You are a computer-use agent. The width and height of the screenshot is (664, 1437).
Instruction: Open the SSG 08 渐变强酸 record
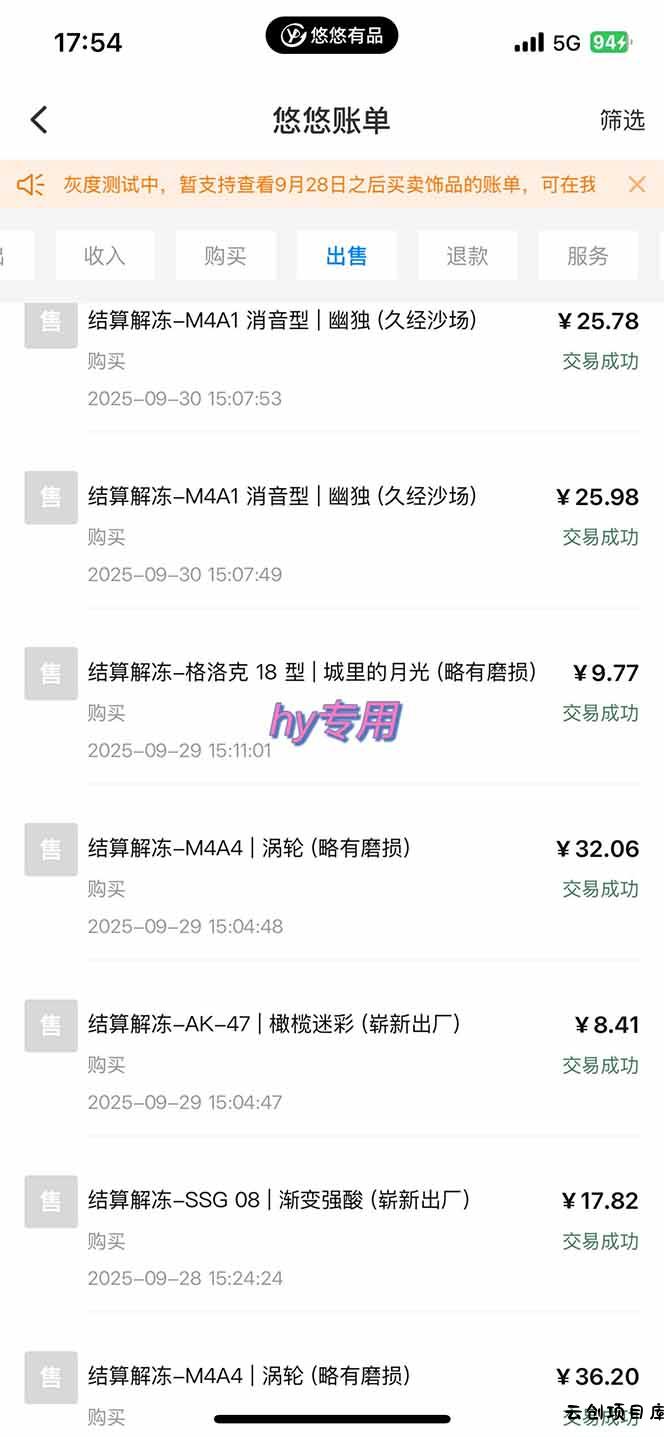point(332,1238)
